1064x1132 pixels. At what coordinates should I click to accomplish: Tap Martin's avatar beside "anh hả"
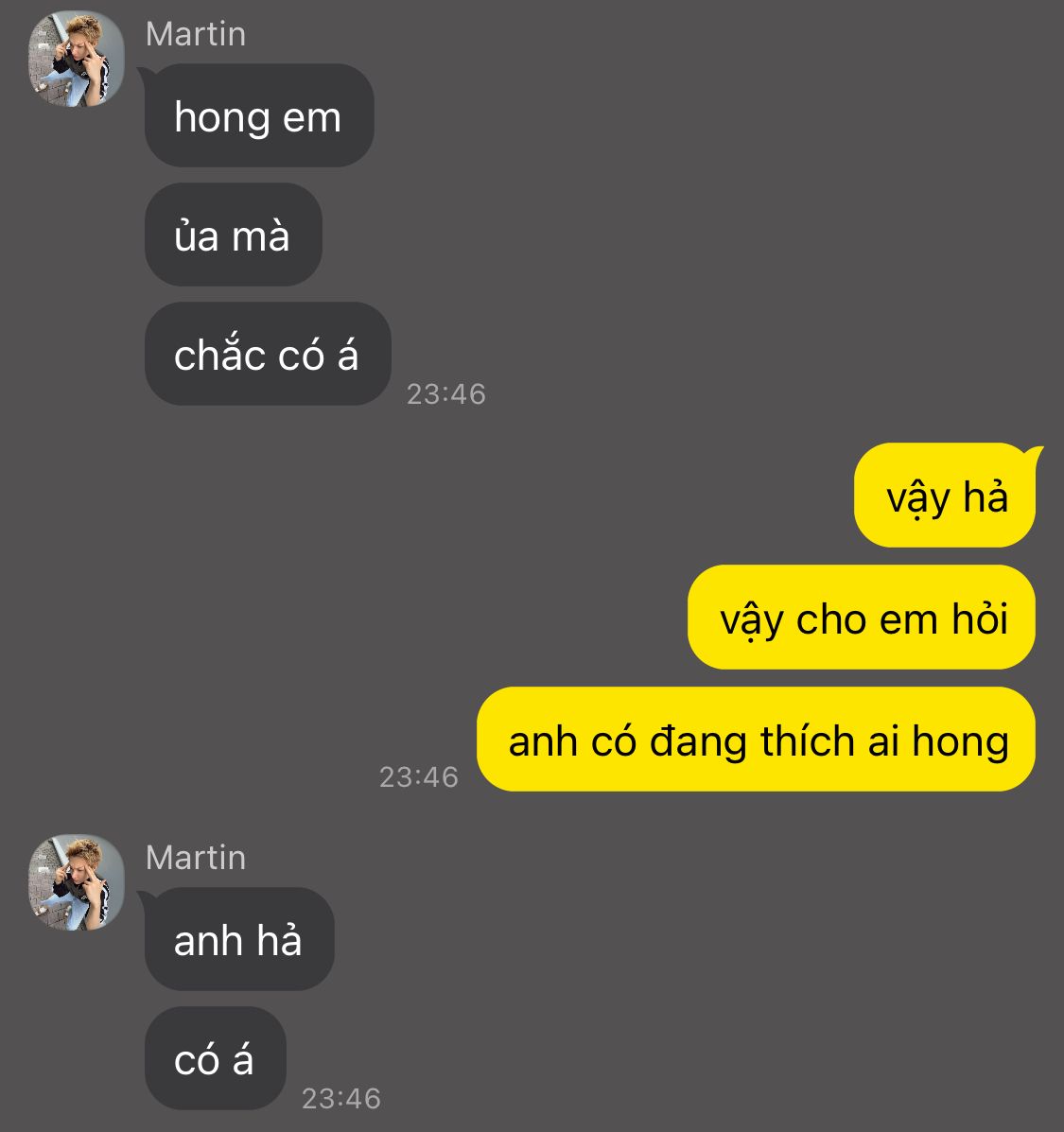pyautogui.click(x=76, y=883)
